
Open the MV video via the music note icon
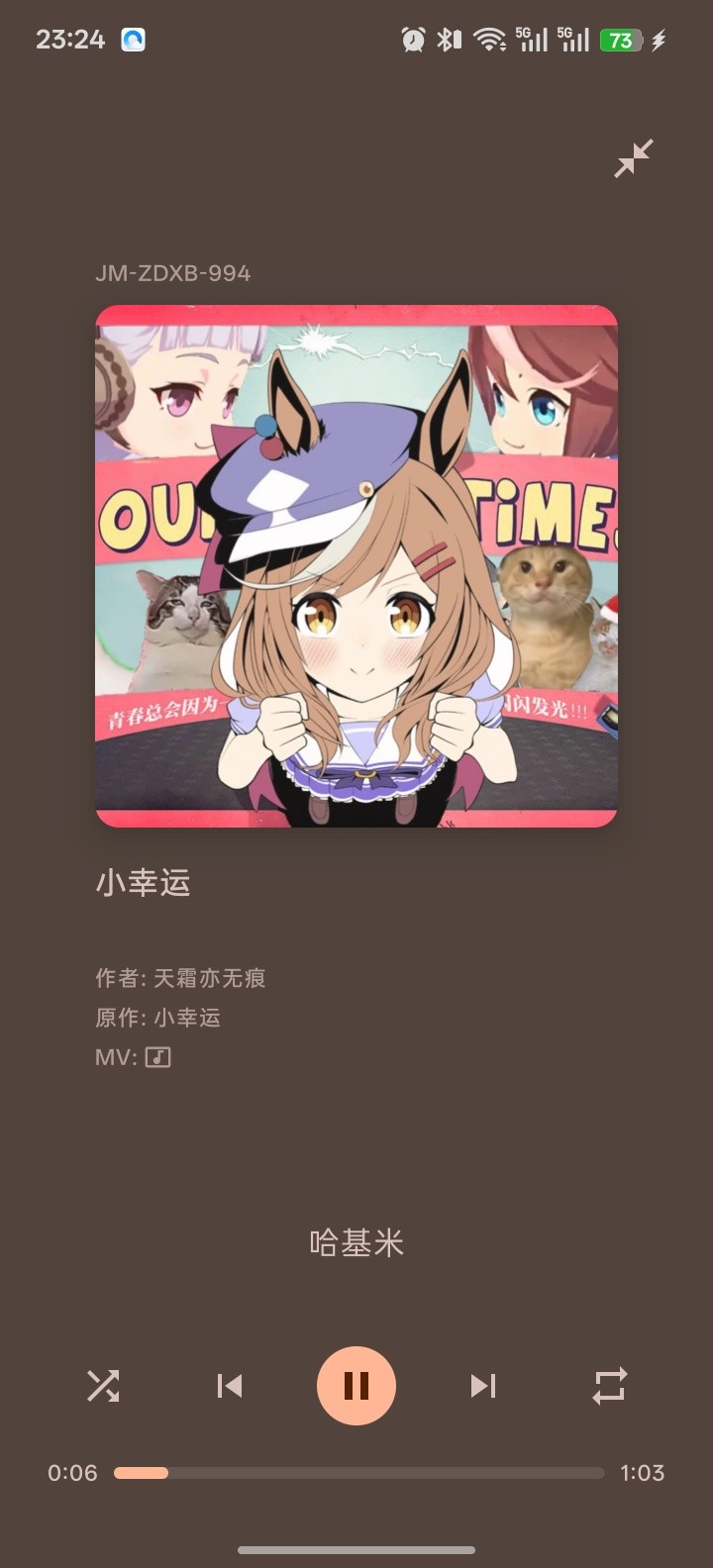pyautogui.click(x=156, y=1056)
